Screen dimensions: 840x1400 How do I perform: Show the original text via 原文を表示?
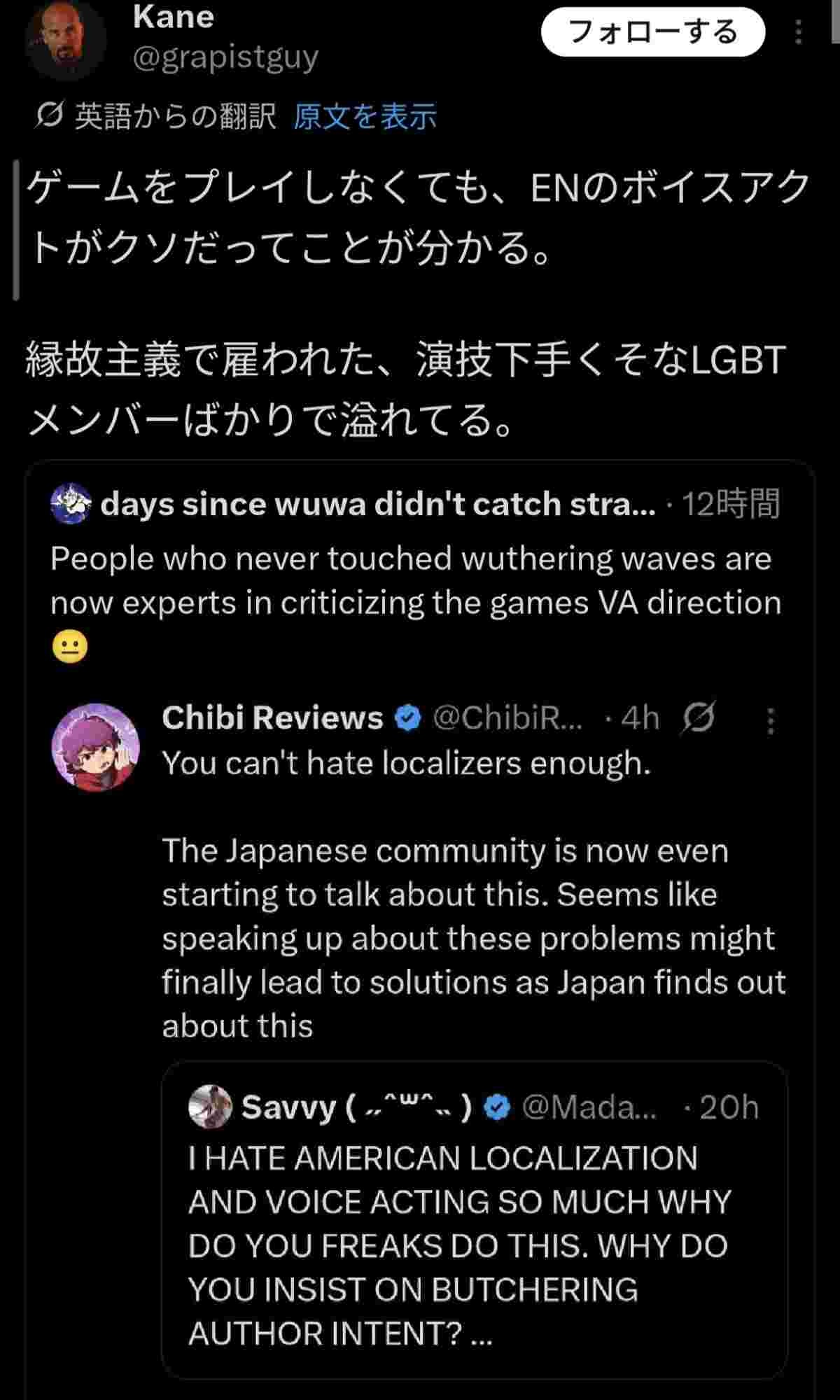(365, 116)
